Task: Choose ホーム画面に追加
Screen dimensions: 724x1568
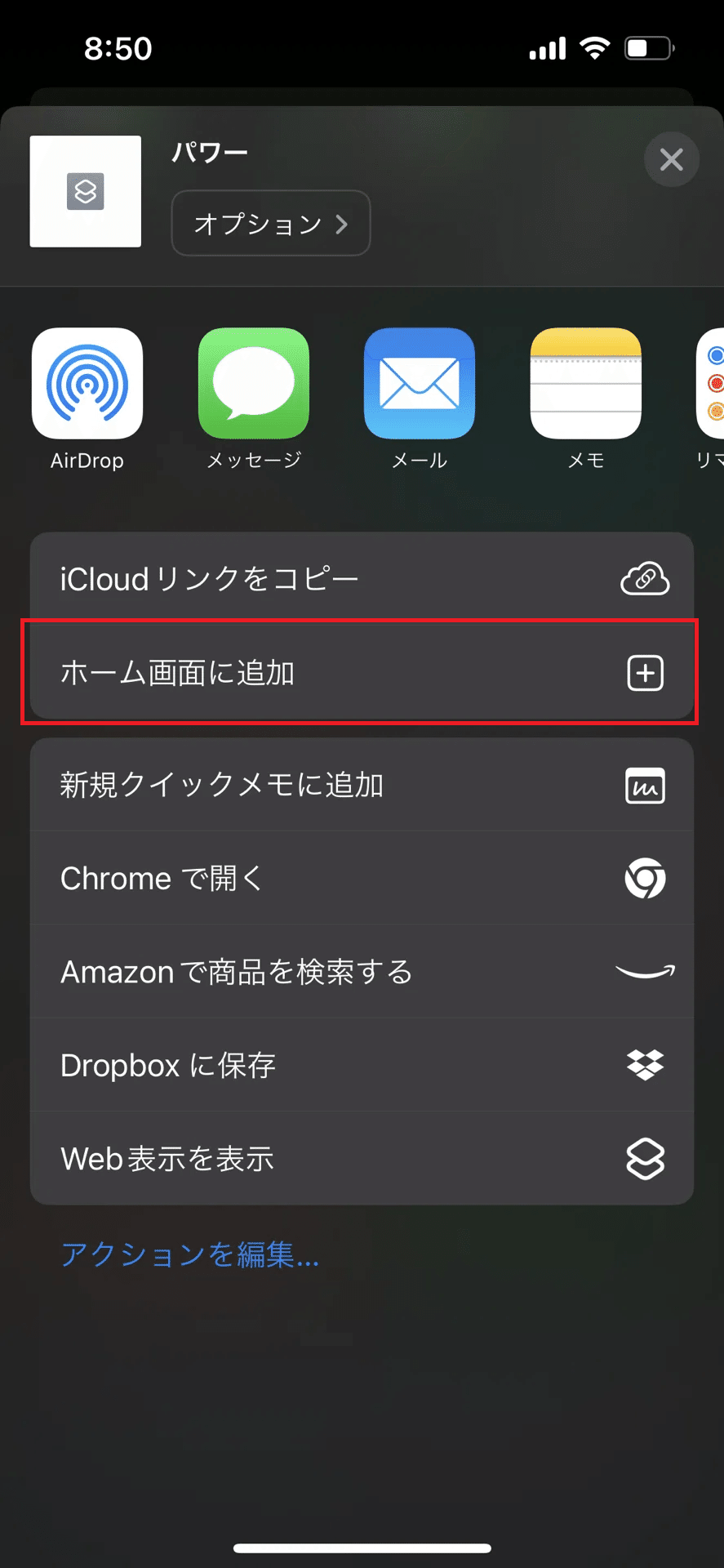Action: click(362, 673)
